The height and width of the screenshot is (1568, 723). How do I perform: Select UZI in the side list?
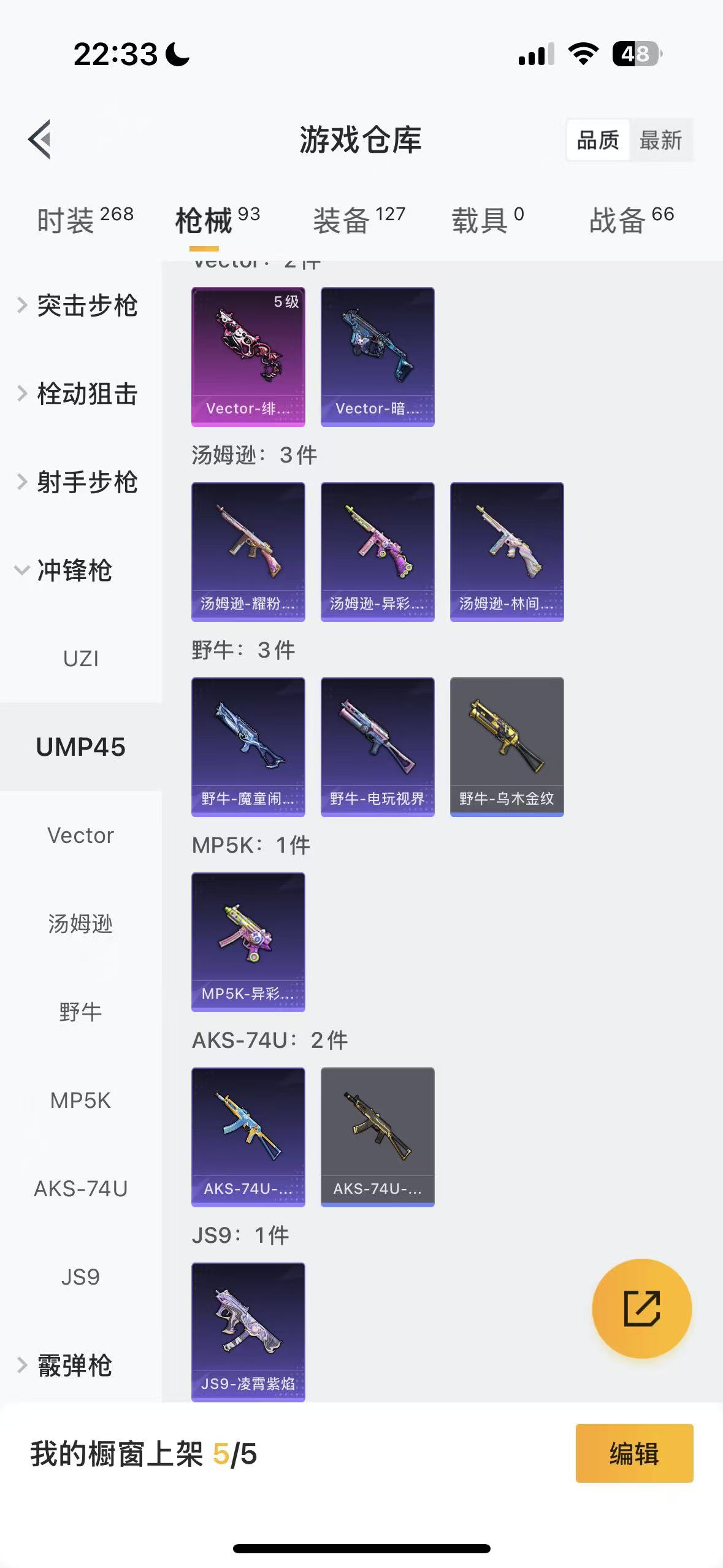[x=80, y=659]
